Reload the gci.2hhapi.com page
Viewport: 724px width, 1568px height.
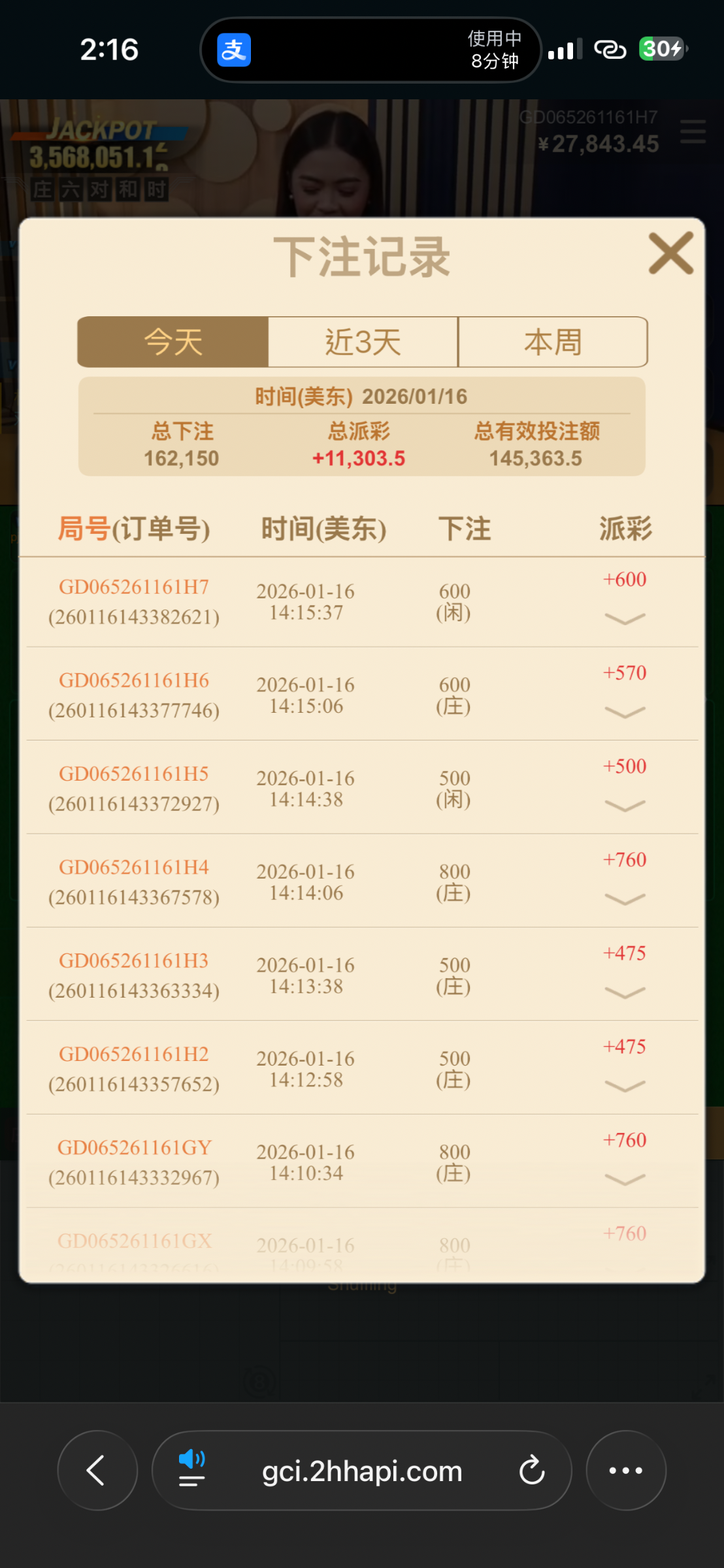[532, 1470]
